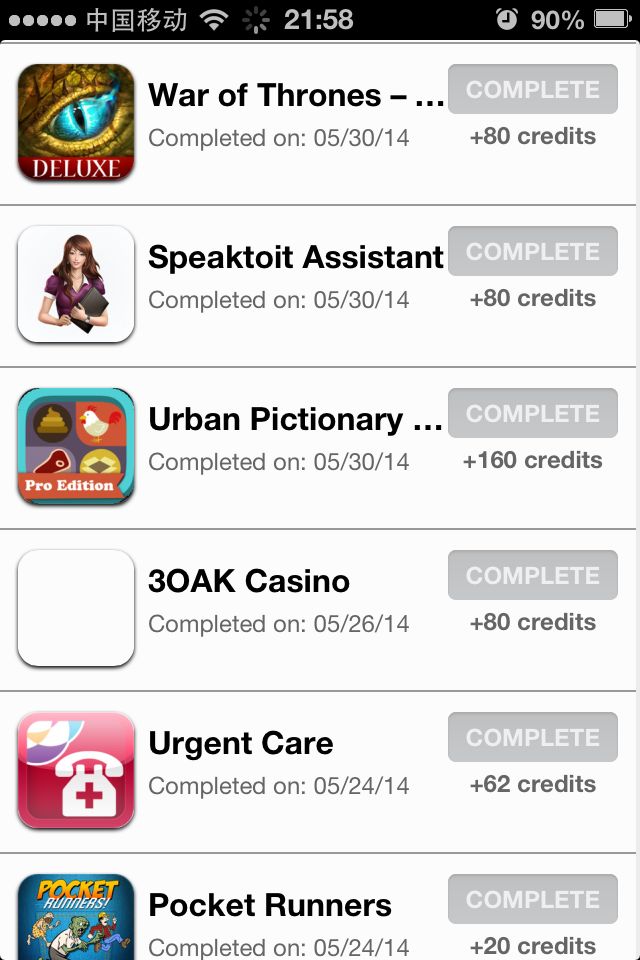Open the War of Thrones offer row

point(318,124)
